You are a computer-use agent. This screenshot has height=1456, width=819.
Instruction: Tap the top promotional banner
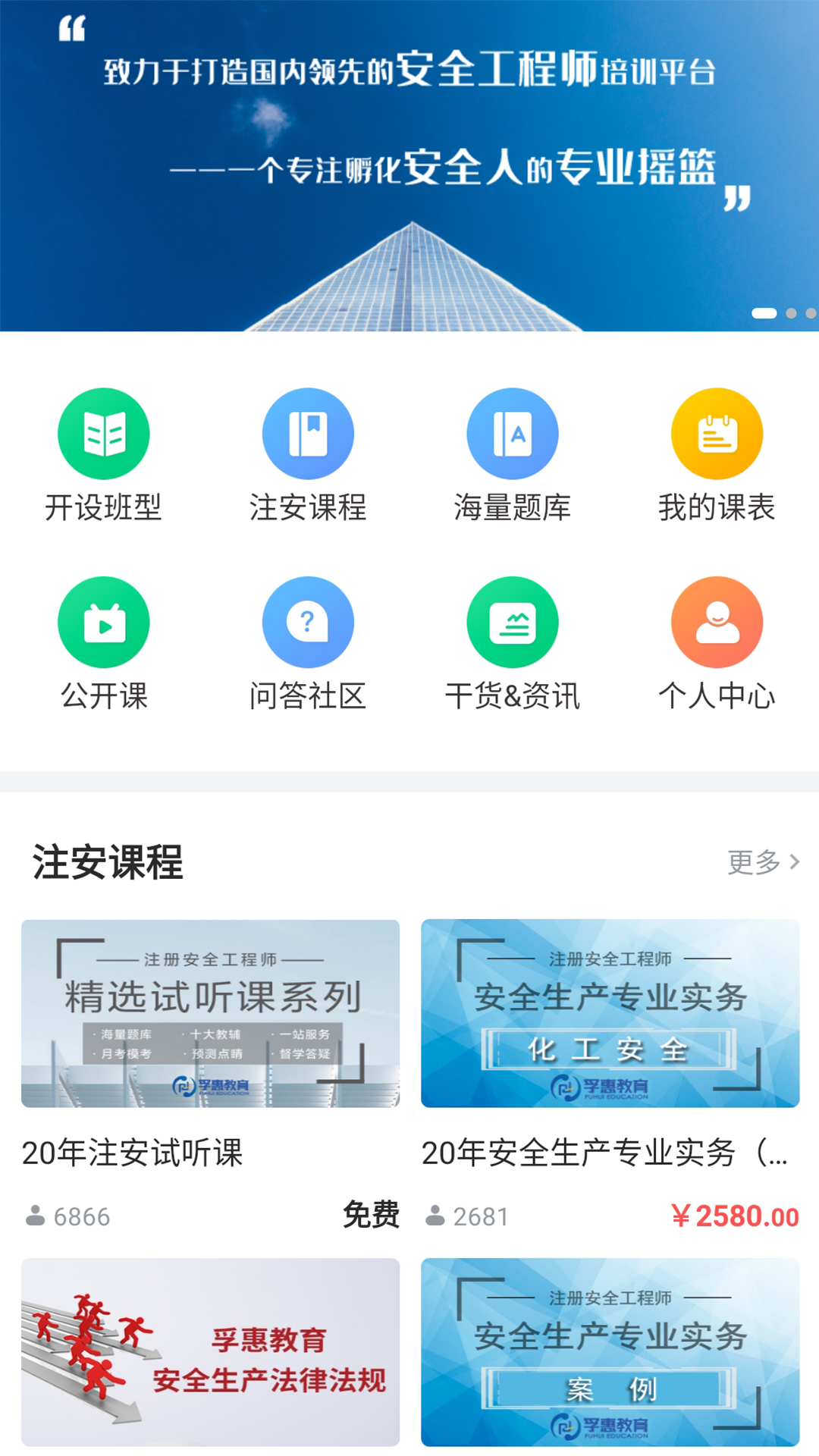409,165
